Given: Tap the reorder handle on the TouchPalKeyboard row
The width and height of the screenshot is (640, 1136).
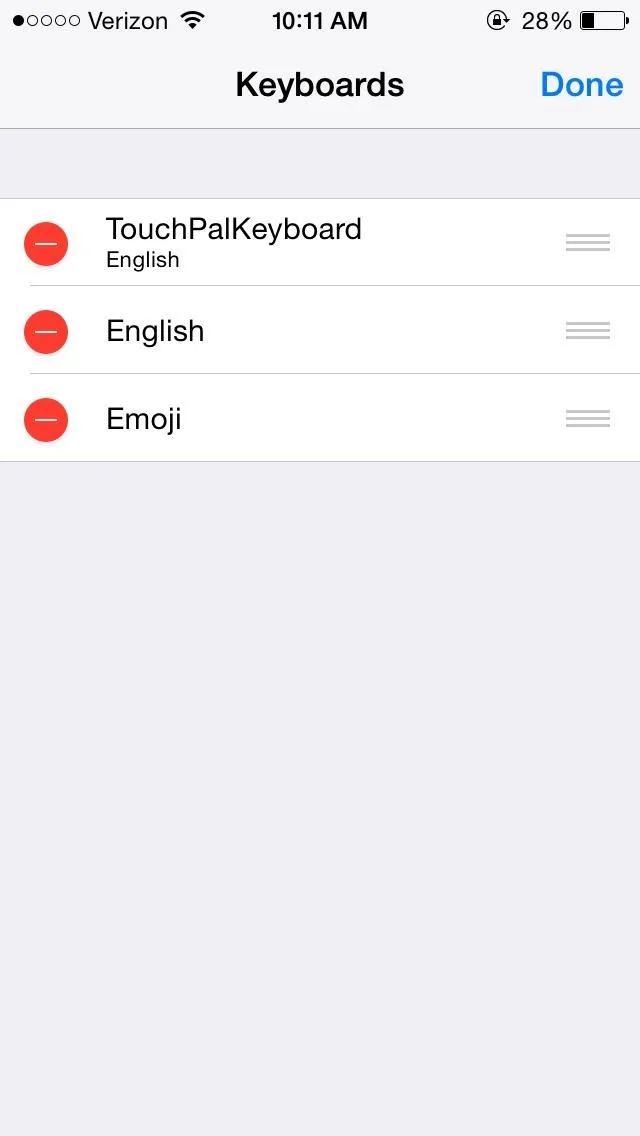Looking at the screenshot, I should coord(588,243).
